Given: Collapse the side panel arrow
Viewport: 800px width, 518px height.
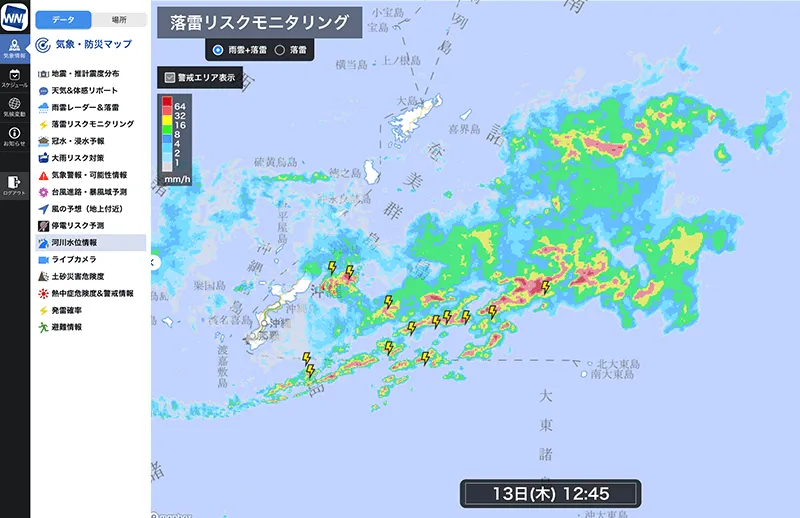Looking at the screenshot, I should (153, 261).
